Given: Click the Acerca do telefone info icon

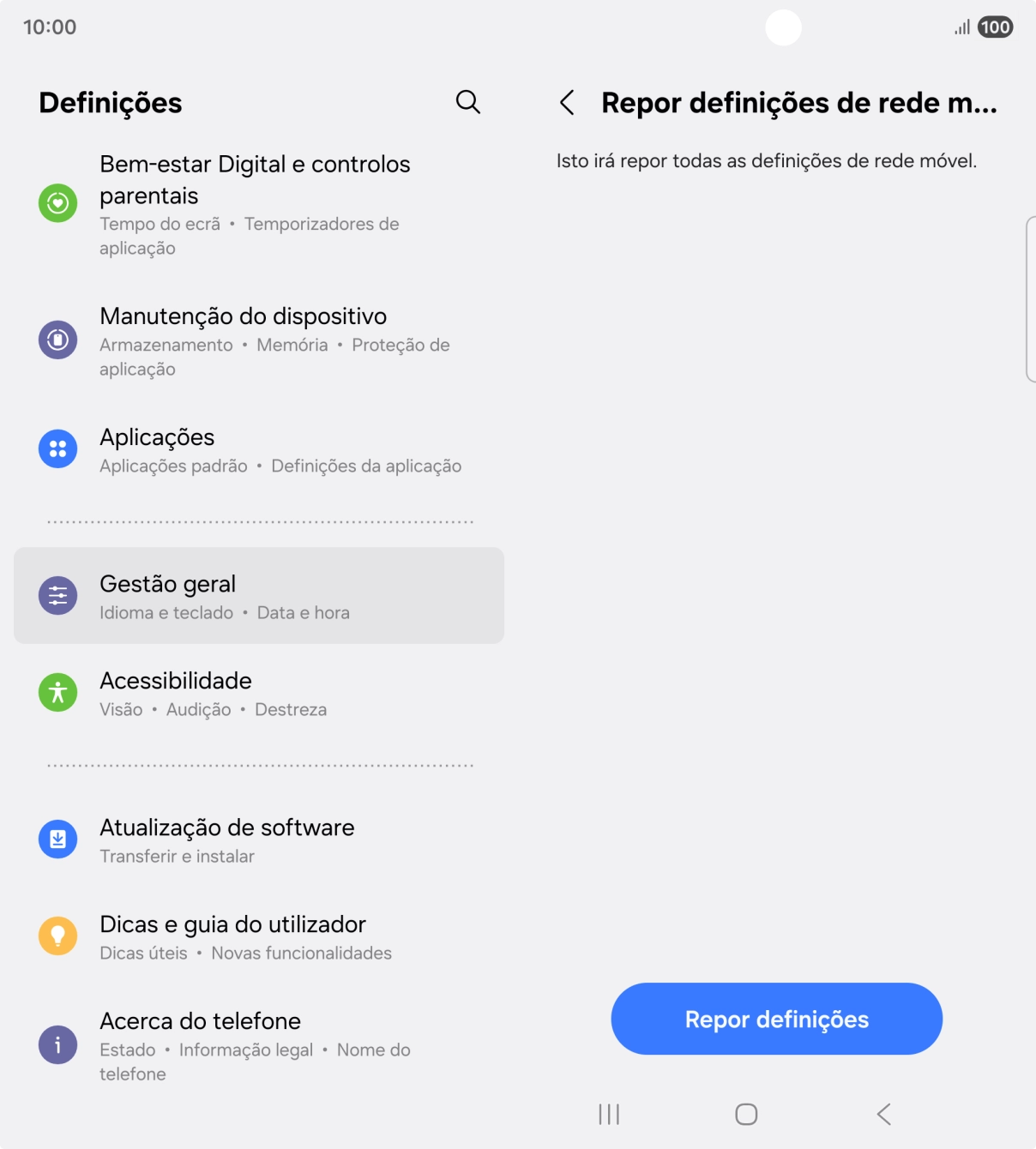Looking at the screenshot, I should point(57,1044).
